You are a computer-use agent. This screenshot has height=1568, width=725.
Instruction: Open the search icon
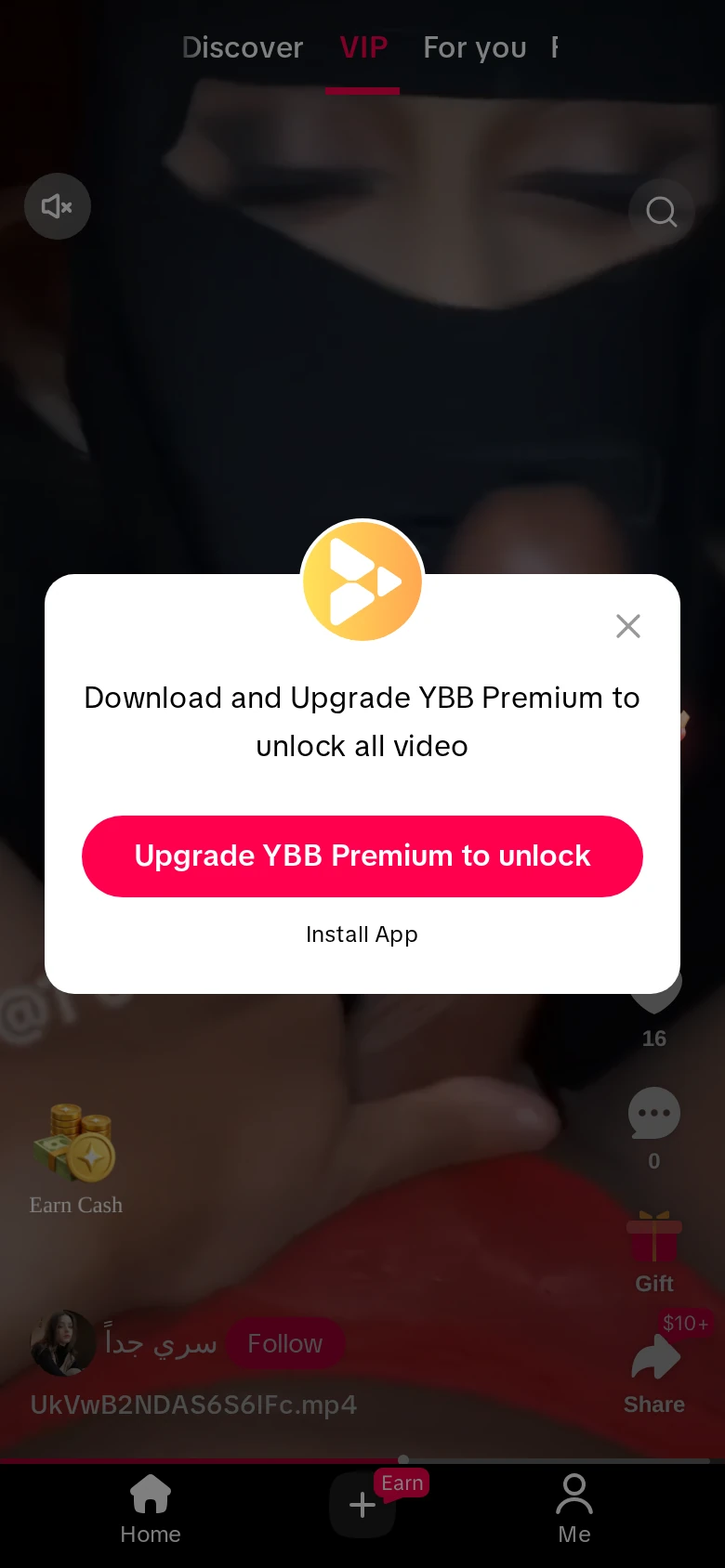coord(662,212)
